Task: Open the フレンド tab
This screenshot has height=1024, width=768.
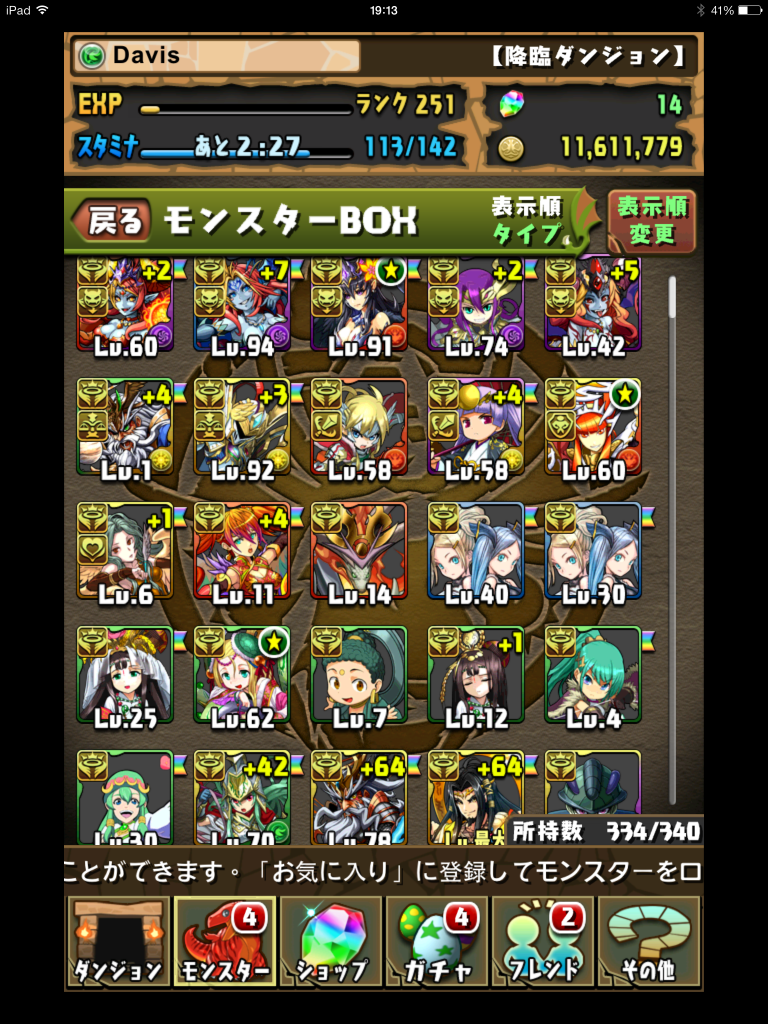Action: [544, 942]
